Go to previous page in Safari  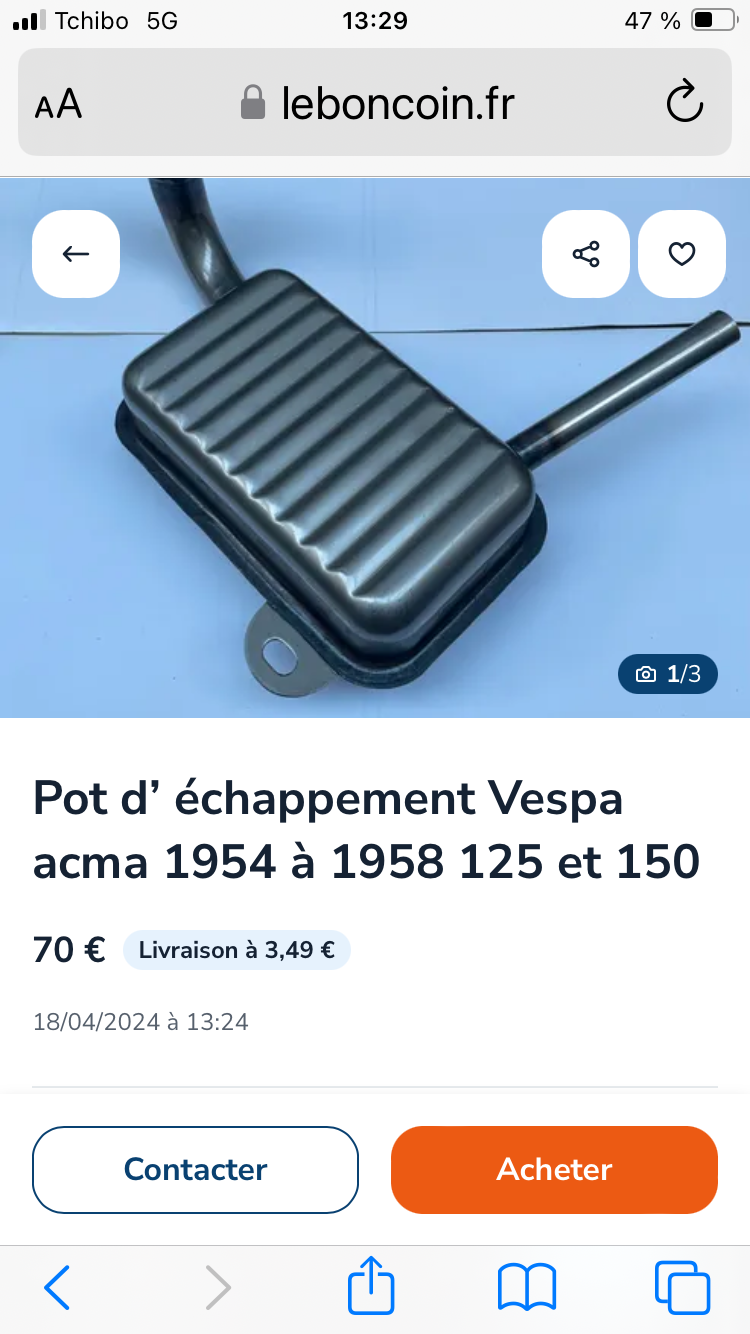pos(58,1287)
